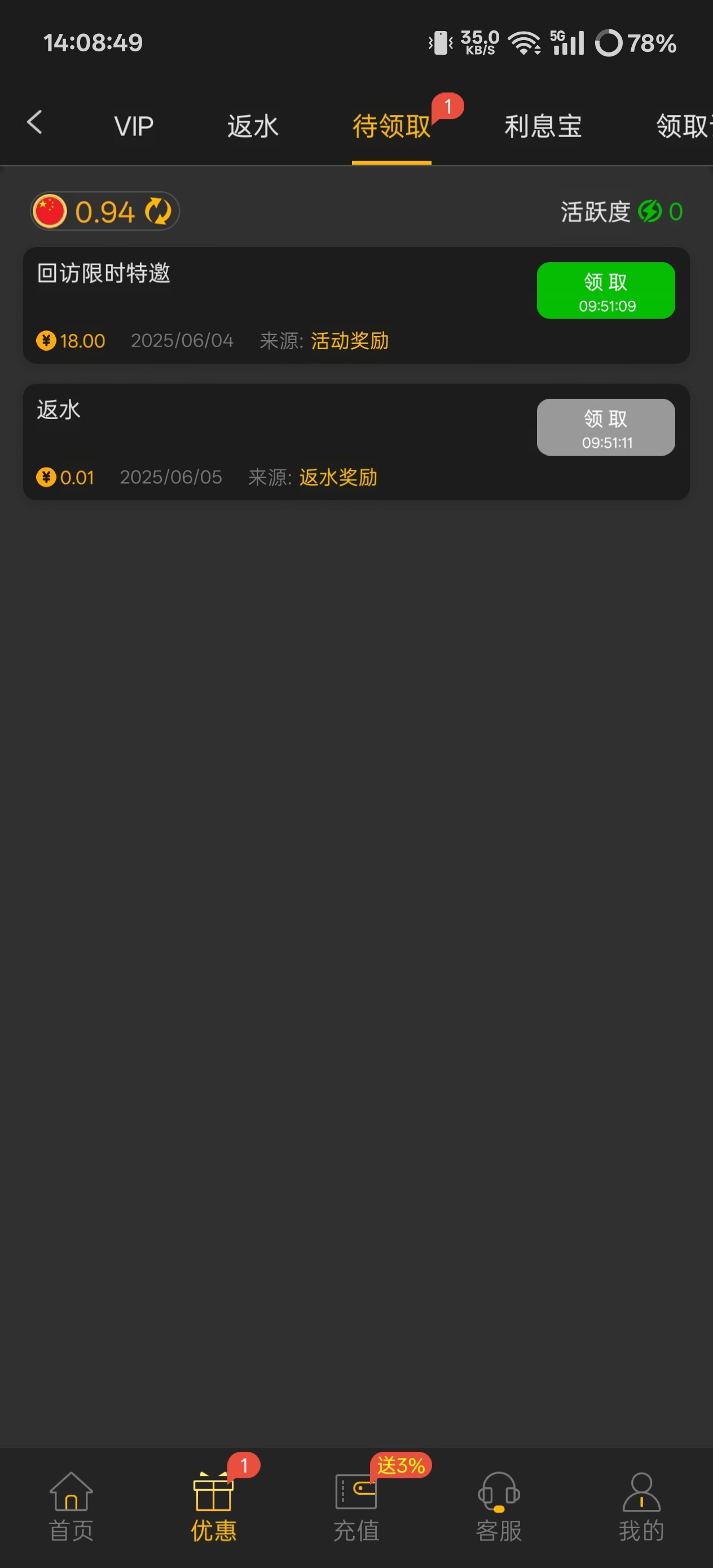Screen dimensions: 713x1568
Task: Switch to the 利息宝 tab
Action: pyautogui.click(x=543, y=126)
